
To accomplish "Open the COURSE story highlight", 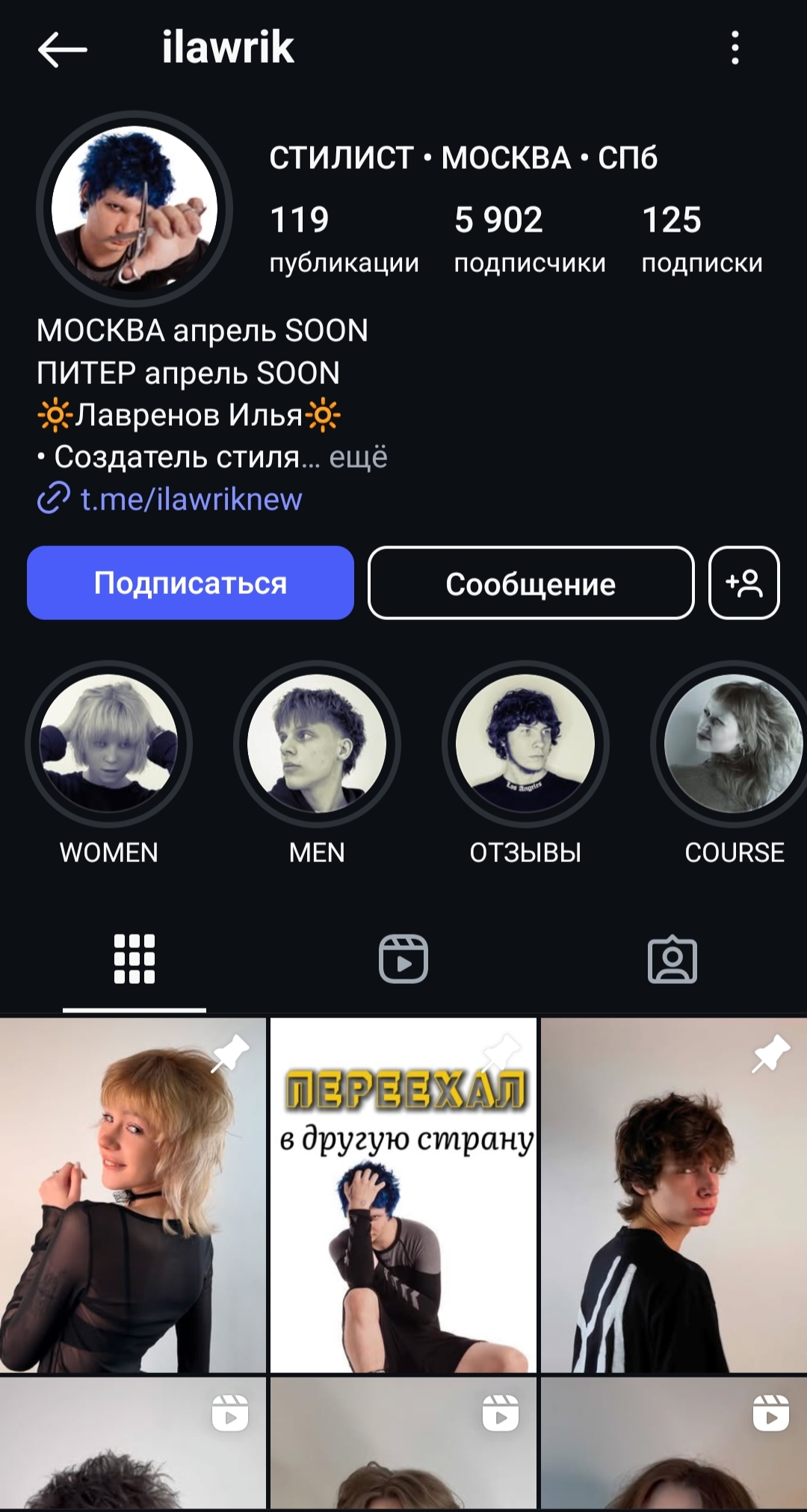I will [x=732, y=763].
